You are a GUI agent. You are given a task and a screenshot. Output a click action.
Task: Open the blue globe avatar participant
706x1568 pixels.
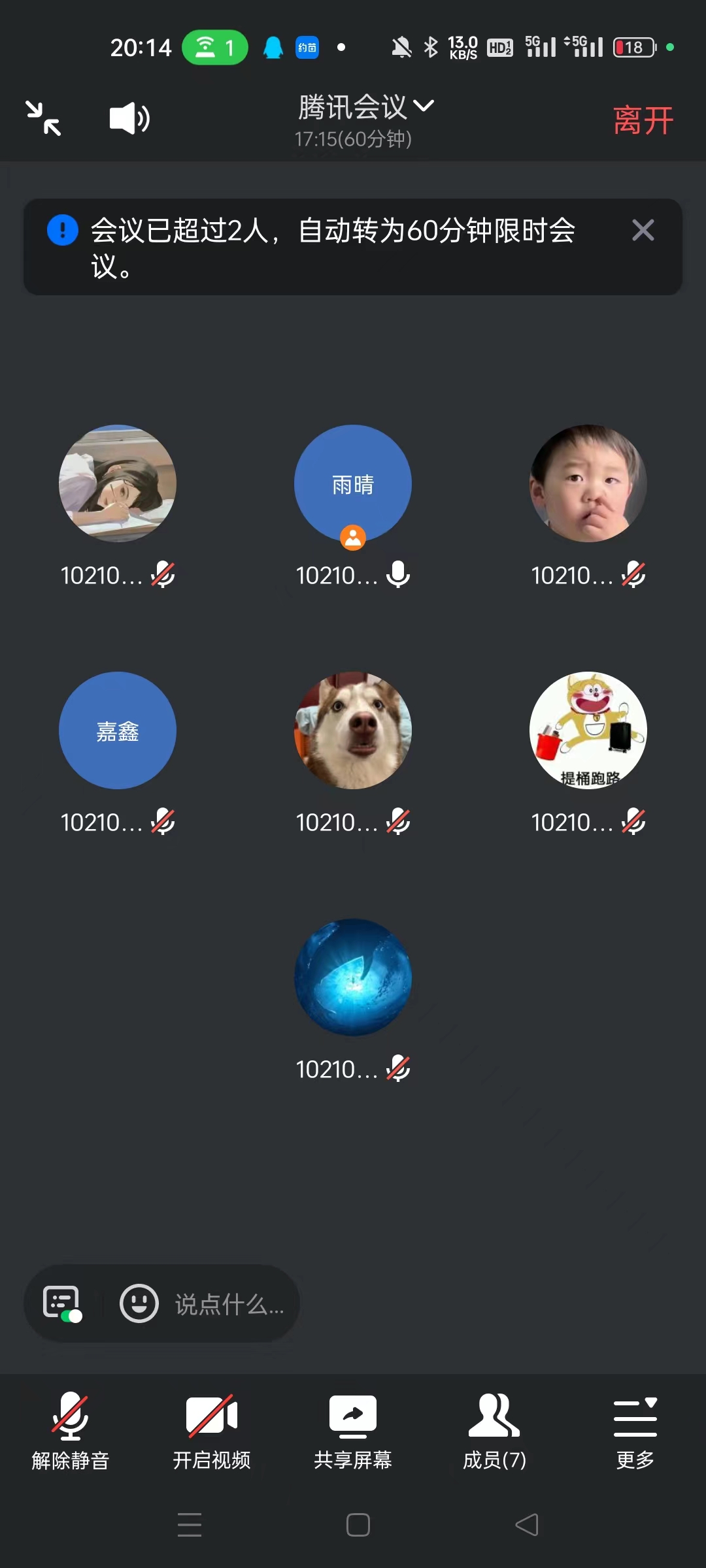coord(353,977)
